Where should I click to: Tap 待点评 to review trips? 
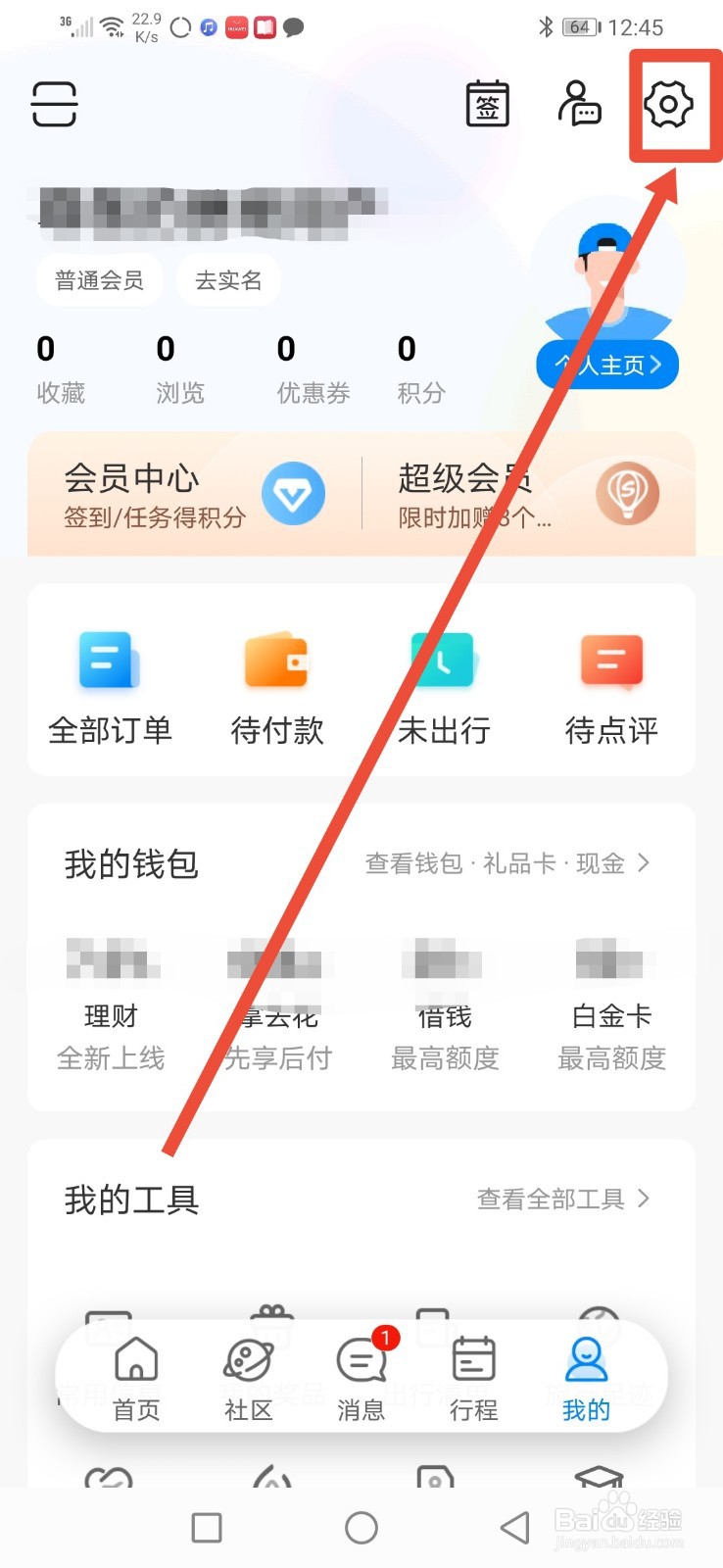coord(609,686)
